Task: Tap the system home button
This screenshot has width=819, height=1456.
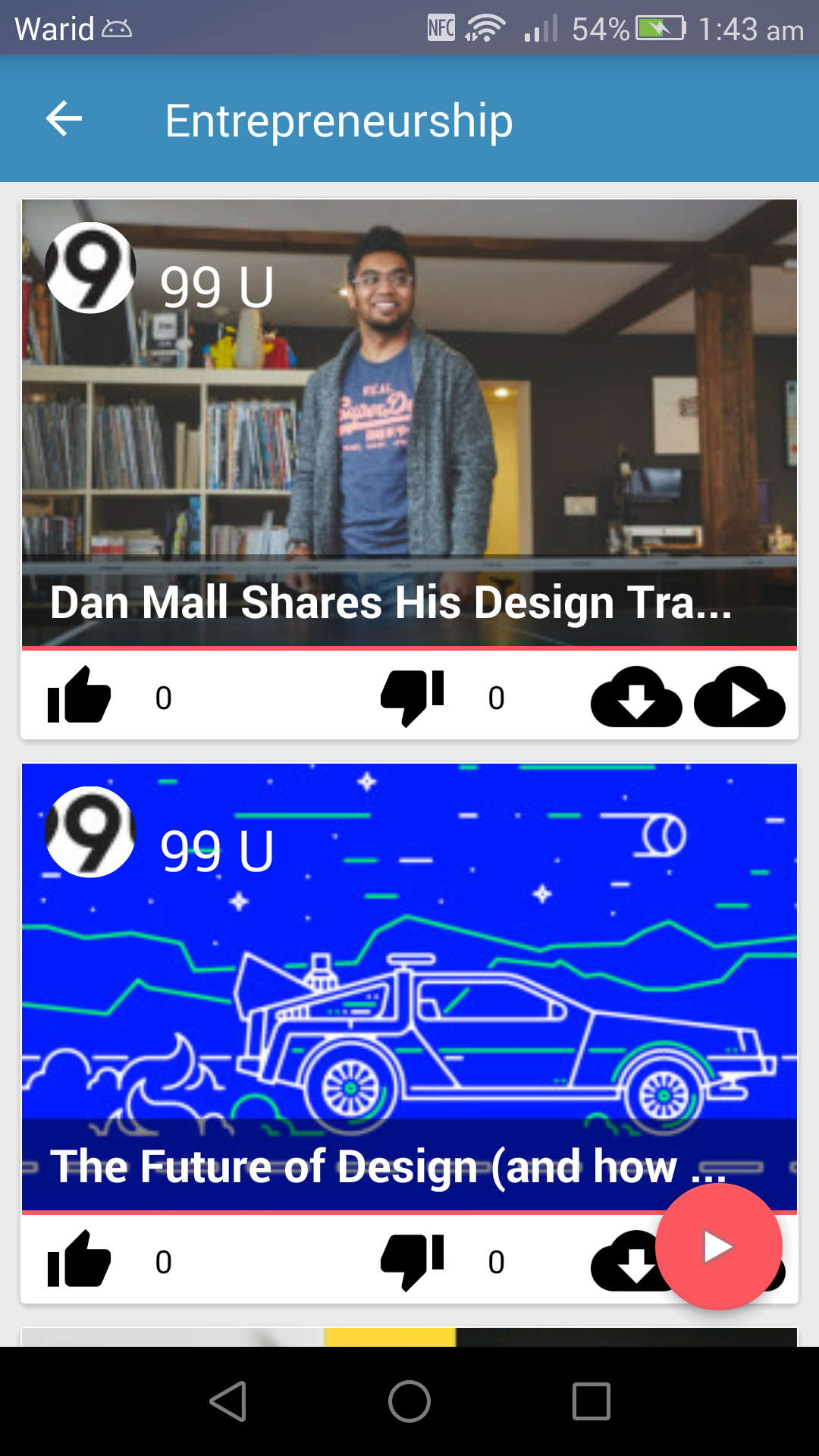Action: tap(409, 1401)
